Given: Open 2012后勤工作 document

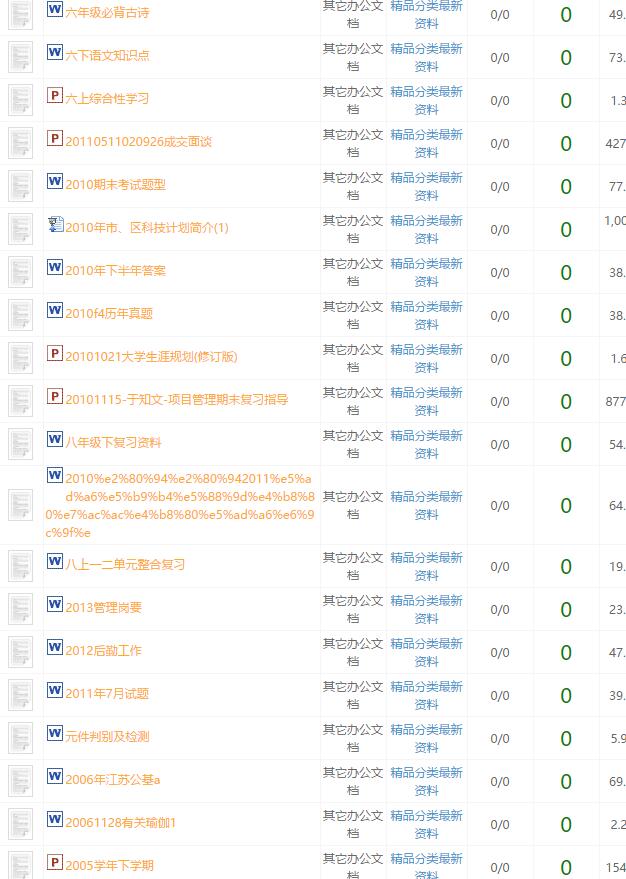Looking at the screenshot, I should 103,651.
